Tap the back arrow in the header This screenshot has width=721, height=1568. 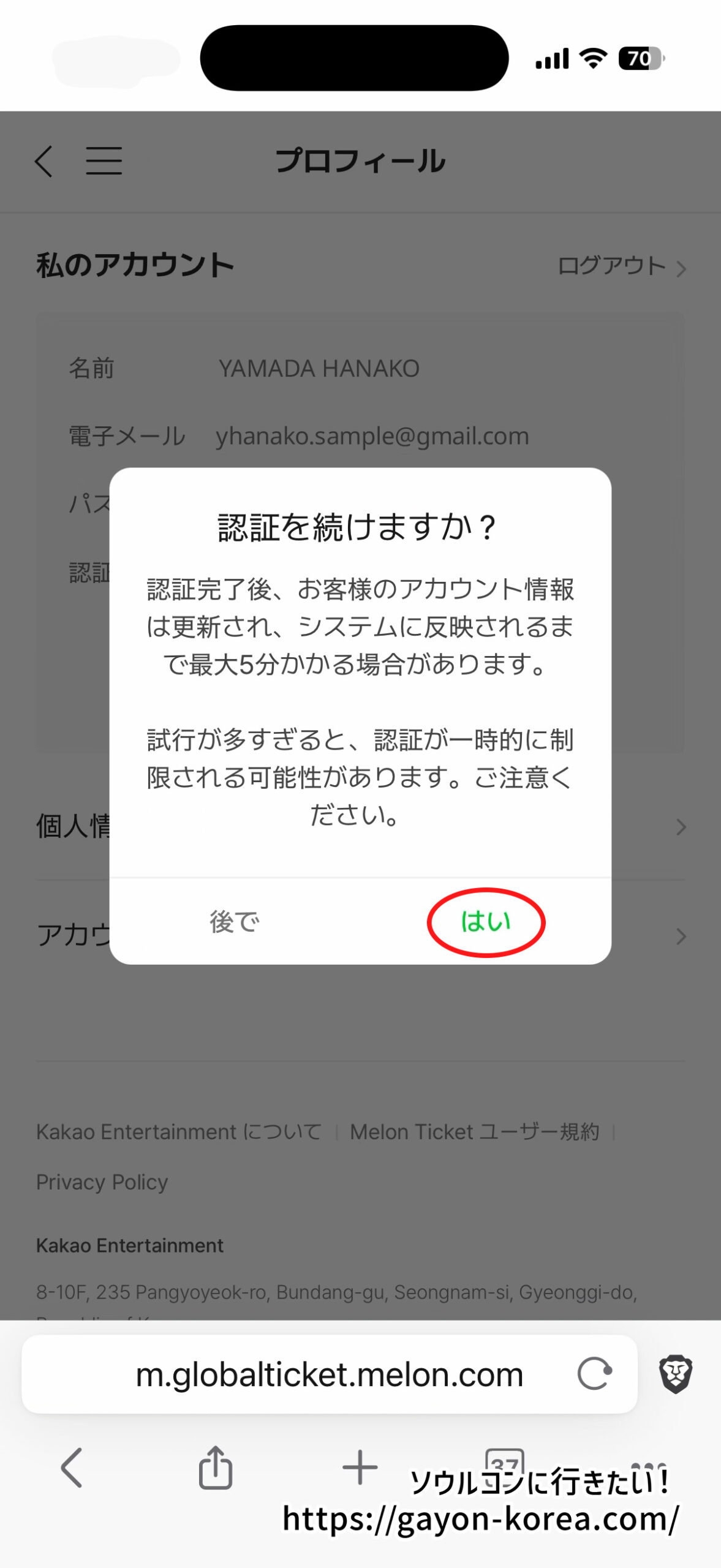tap(43, 160)
